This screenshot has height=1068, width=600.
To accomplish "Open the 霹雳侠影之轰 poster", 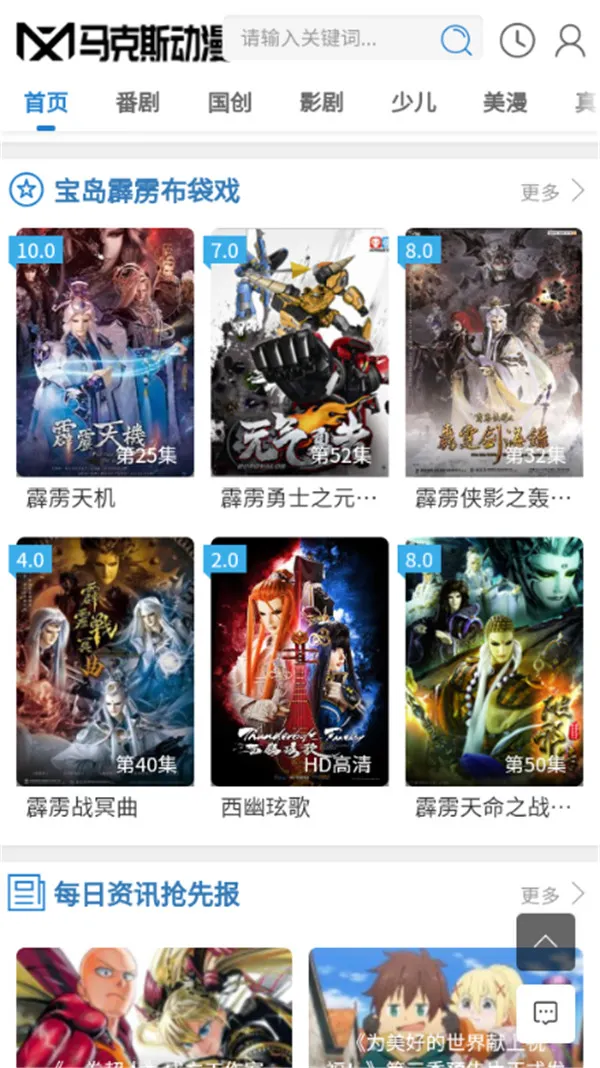I will point(494,352).
